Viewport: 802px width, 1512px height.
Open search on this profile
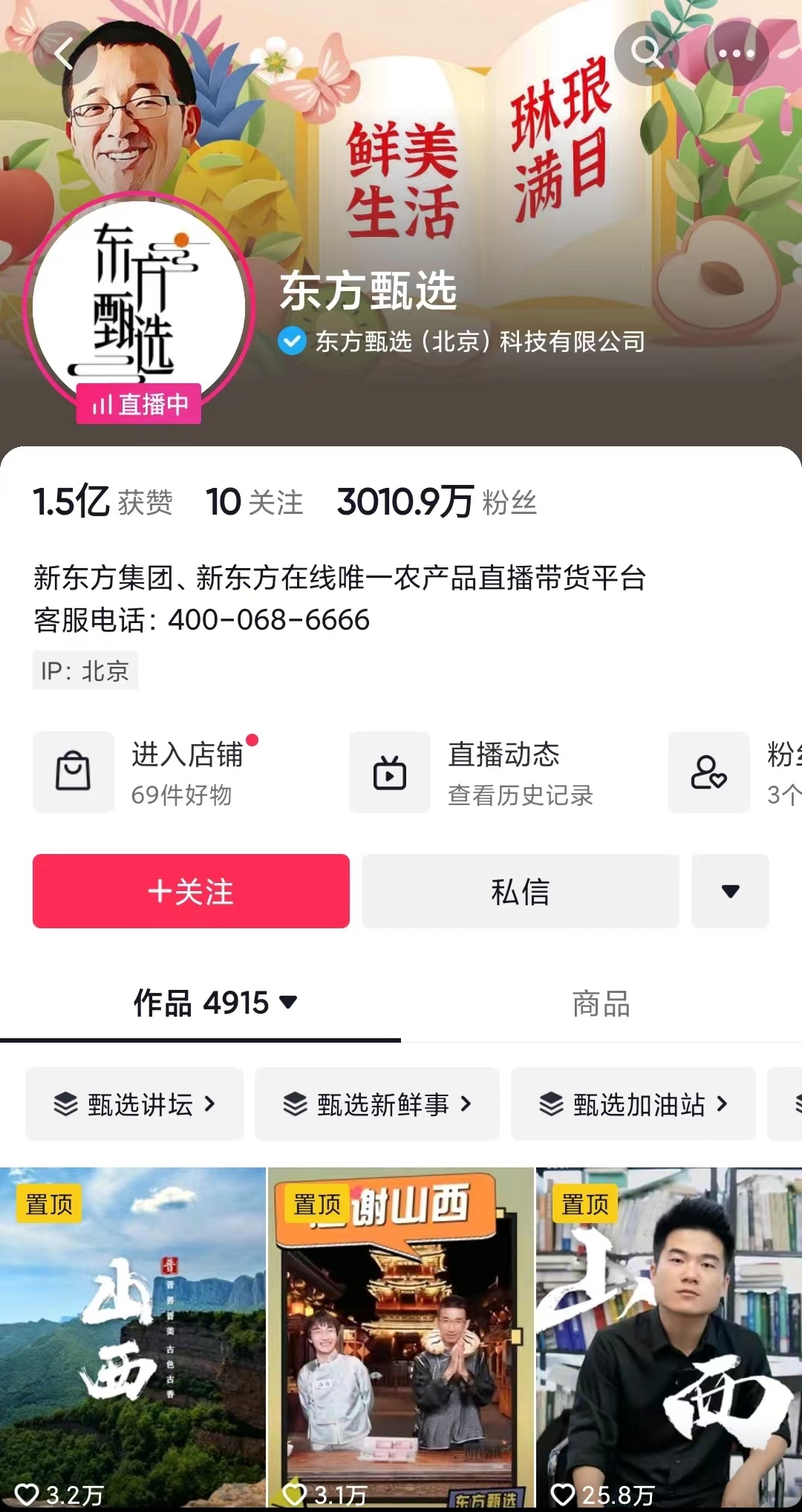647,53
